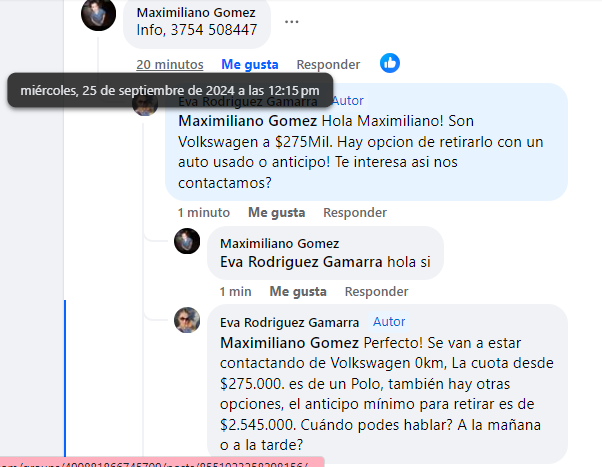Open Eva Rodriguez Gamarra's profile from last comment
The width and height of the screenshot is (602, 467).
pyautogui.click(x=289, y=322)
